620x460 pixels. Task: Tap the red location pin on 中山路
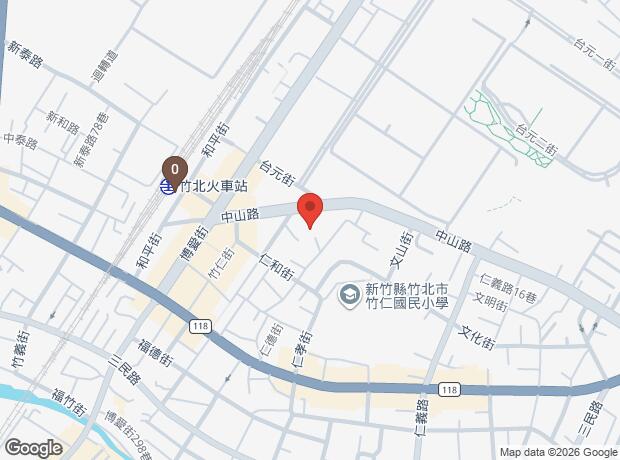[x=310, y=209]
